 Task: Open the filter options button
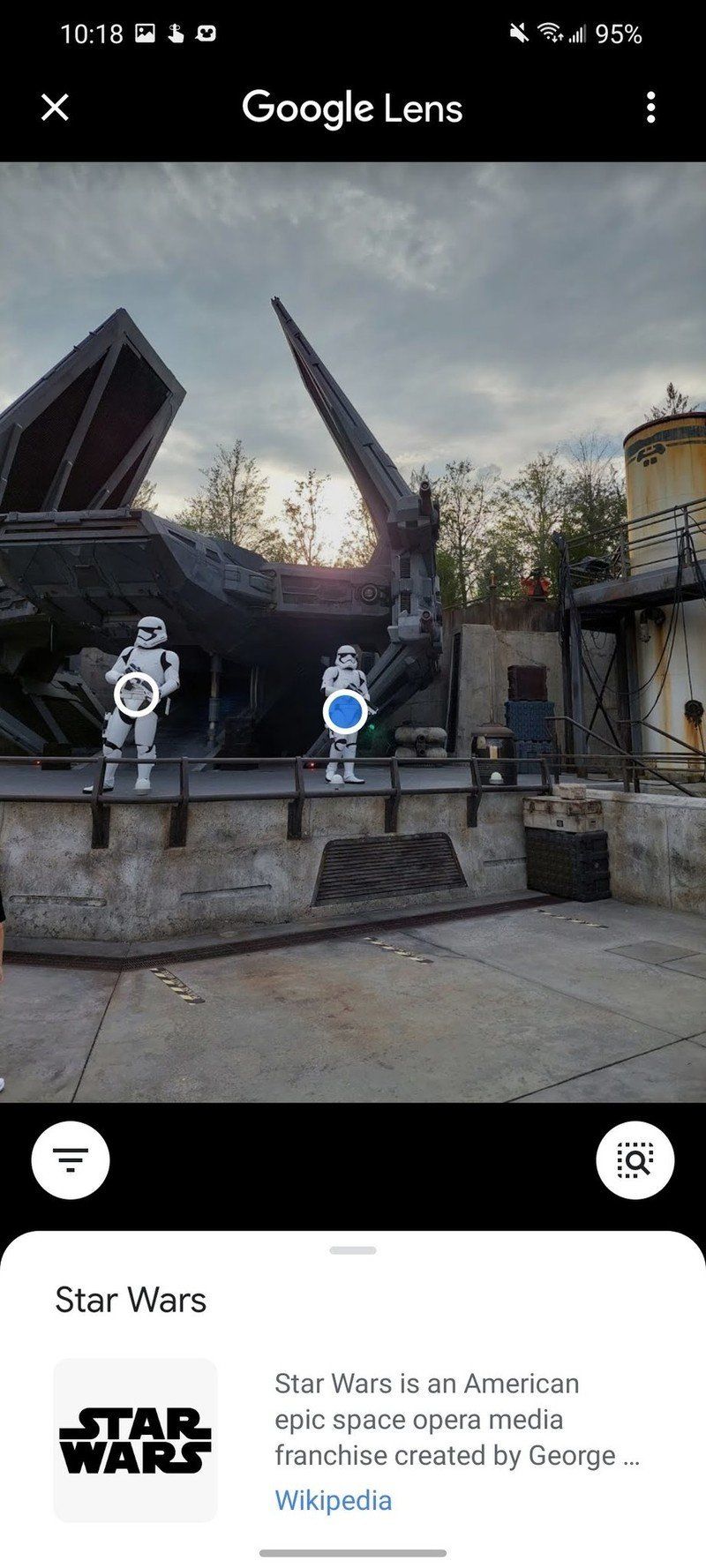71,1159
